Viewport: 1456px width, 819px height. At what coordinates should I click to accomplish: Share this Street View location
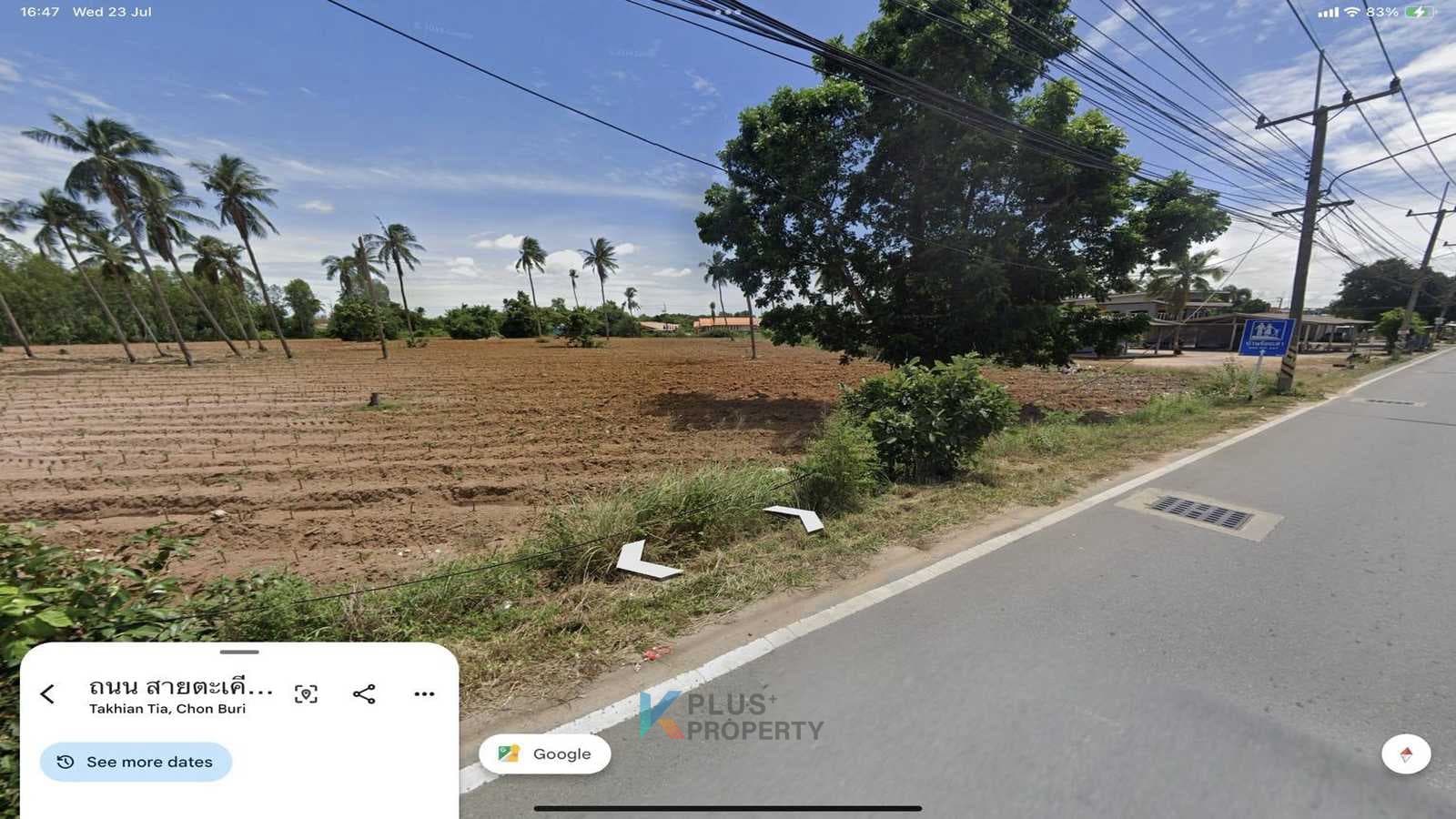(364, 694)
